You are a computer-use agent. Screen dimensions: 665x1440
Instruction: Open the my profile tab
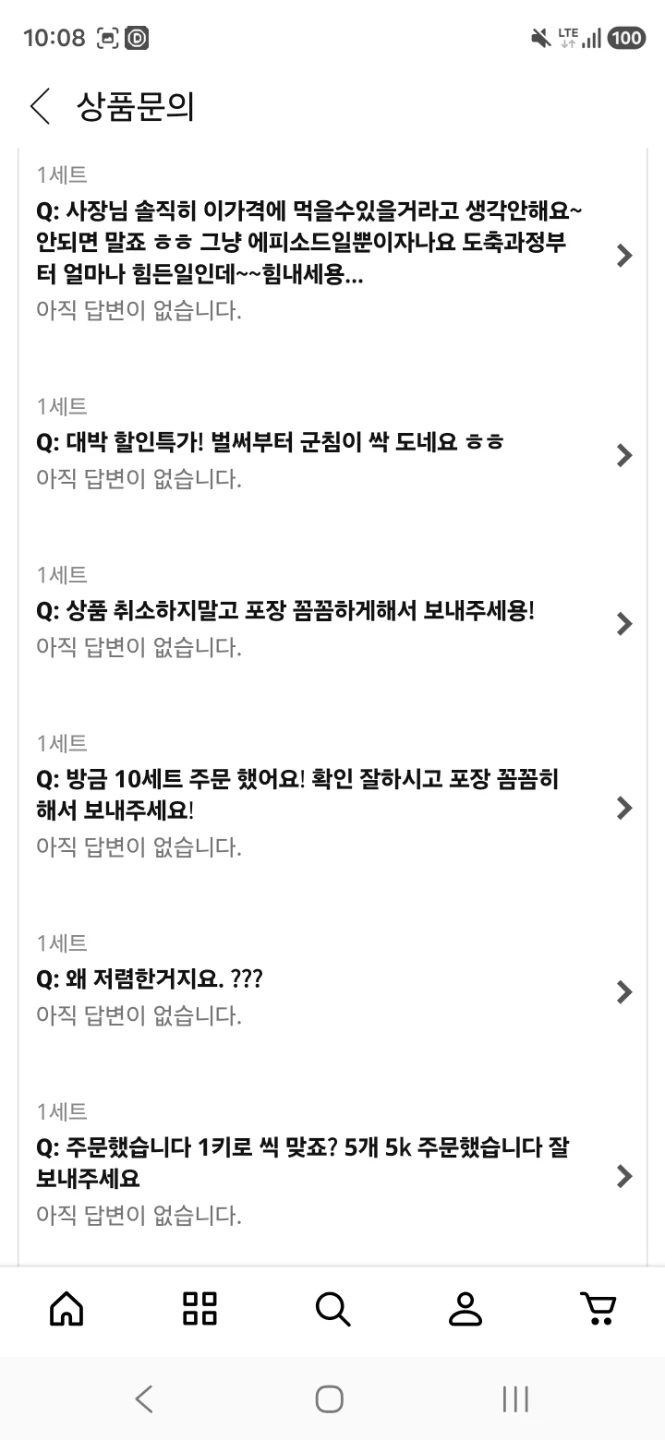pyautogui.click(x=465, y=1307)
